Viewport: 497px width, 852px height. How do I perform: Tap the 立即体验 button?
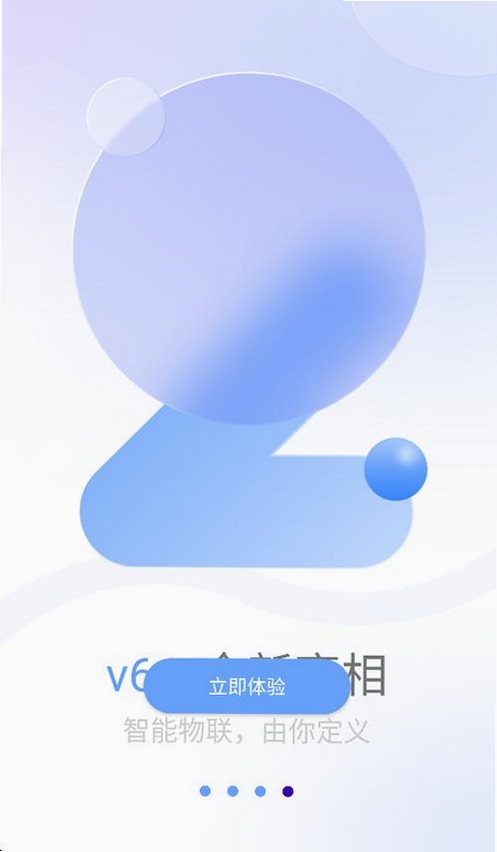[x=247, y=686]
